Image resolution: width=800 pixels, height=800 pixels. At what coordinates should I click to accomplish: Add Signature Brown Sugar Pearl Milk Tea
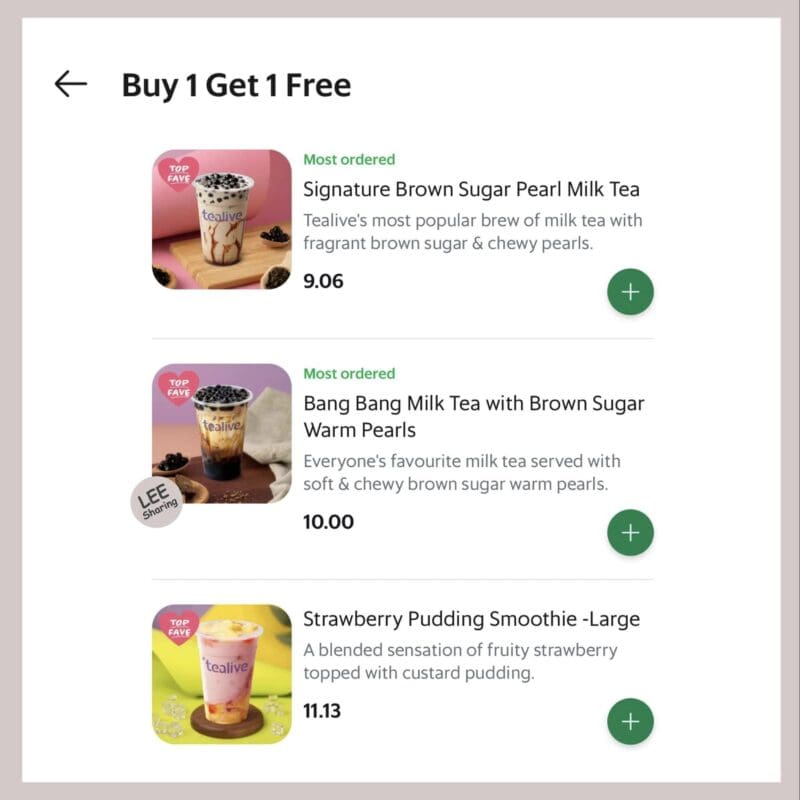click(630, 292)
